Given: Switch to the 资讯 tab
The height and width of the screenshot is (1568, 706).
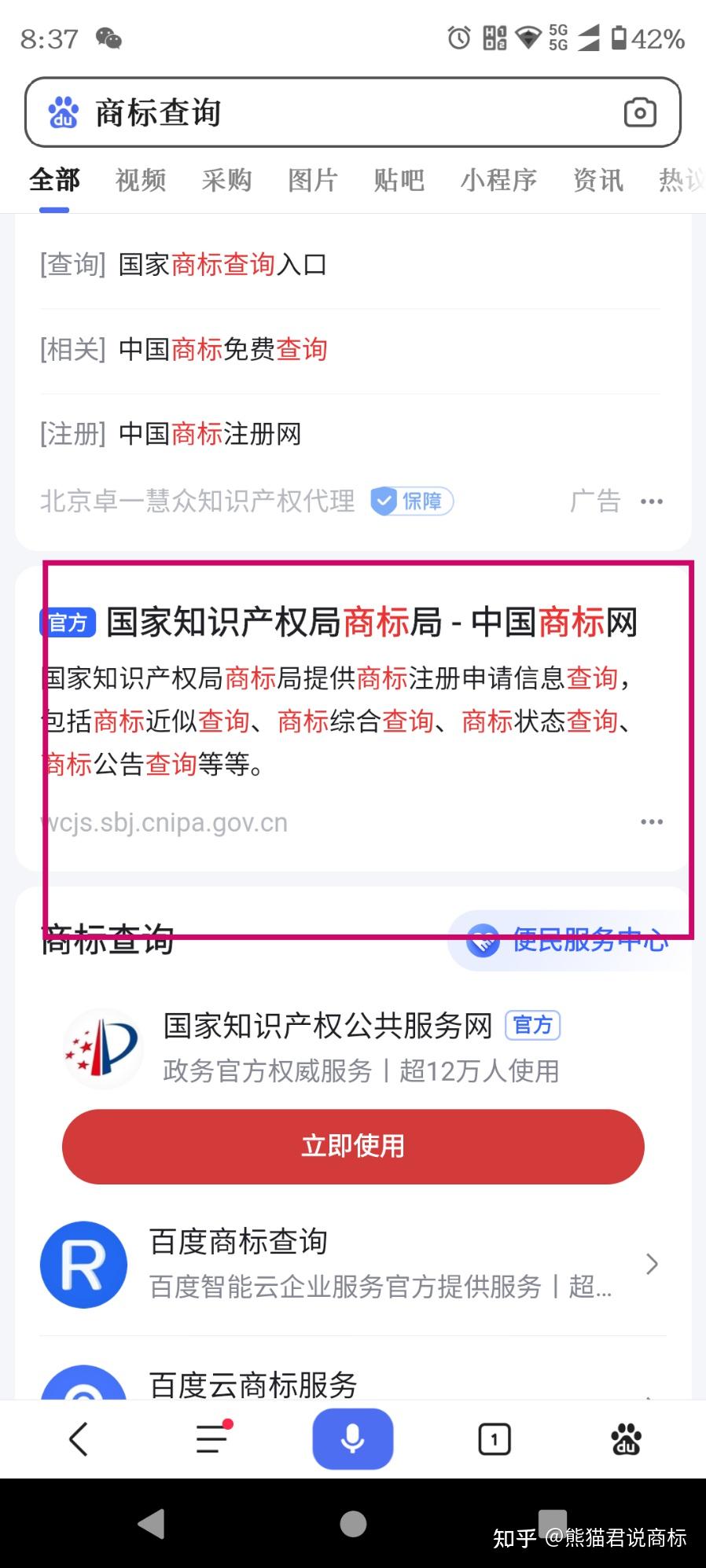Looking at the screenshot, I should click(x=598, y=181).
